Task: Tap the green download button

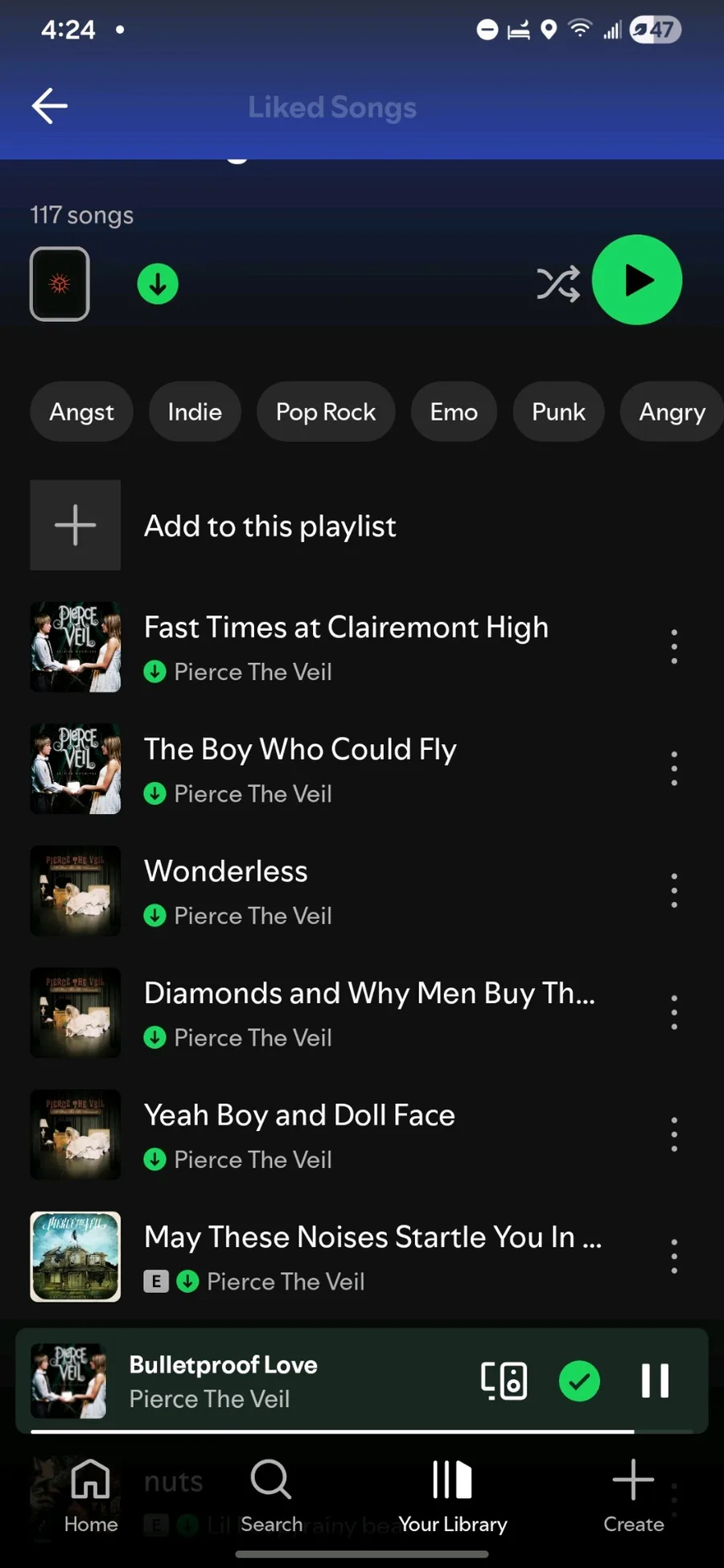Action: click(158, 284)
